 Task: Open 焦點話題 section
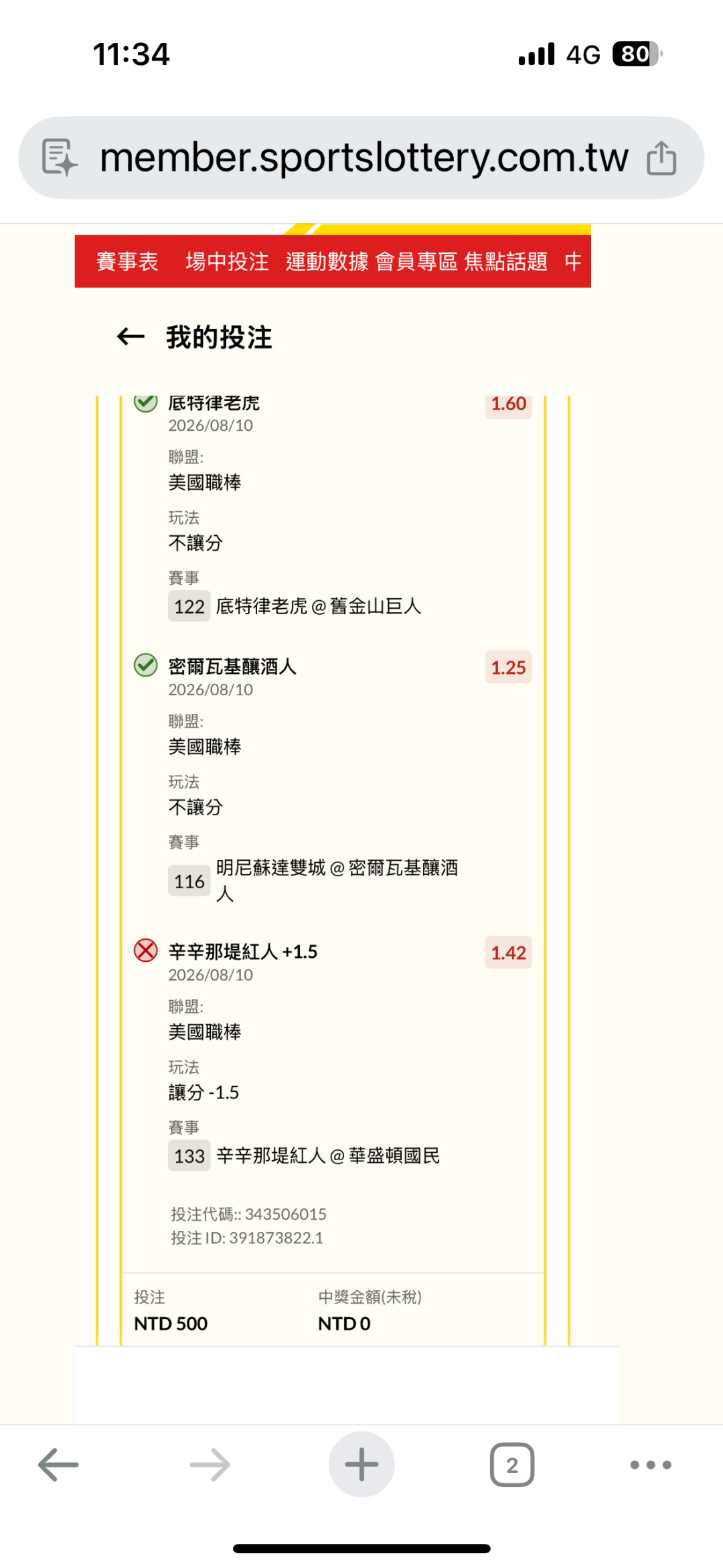tap(506, 261)
